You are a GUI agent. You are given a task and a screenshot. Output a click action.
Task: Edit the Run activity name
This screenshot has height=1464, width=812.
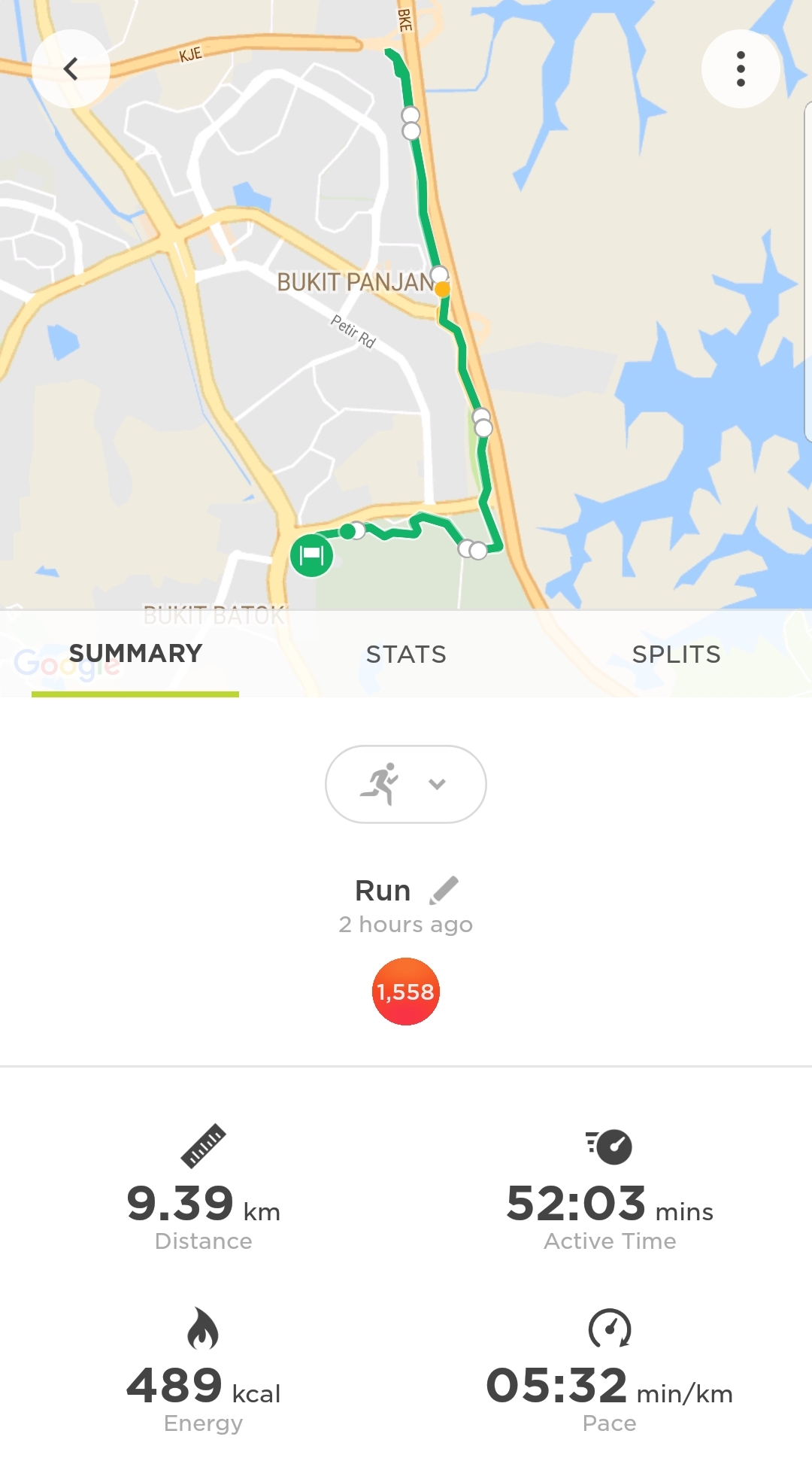coord(444,890)
